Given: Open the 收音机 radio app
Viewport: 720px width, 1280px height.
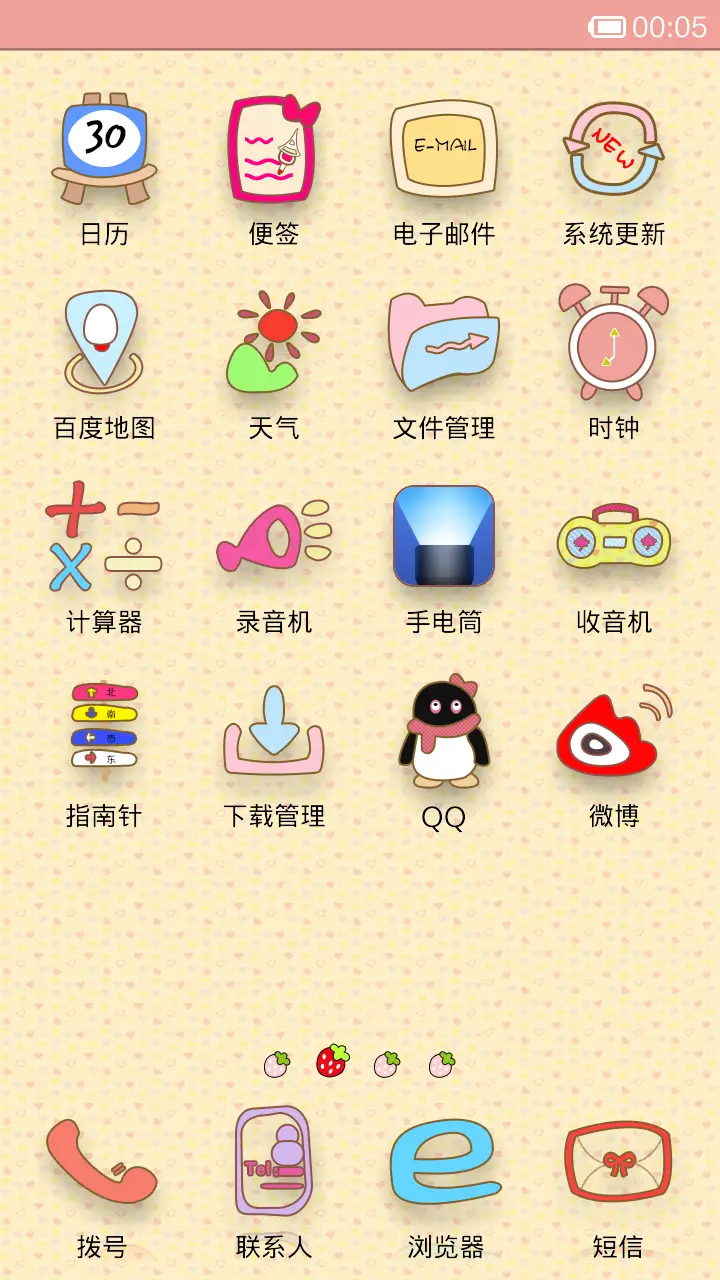Looking at the screenshot, I should [613, 537].
